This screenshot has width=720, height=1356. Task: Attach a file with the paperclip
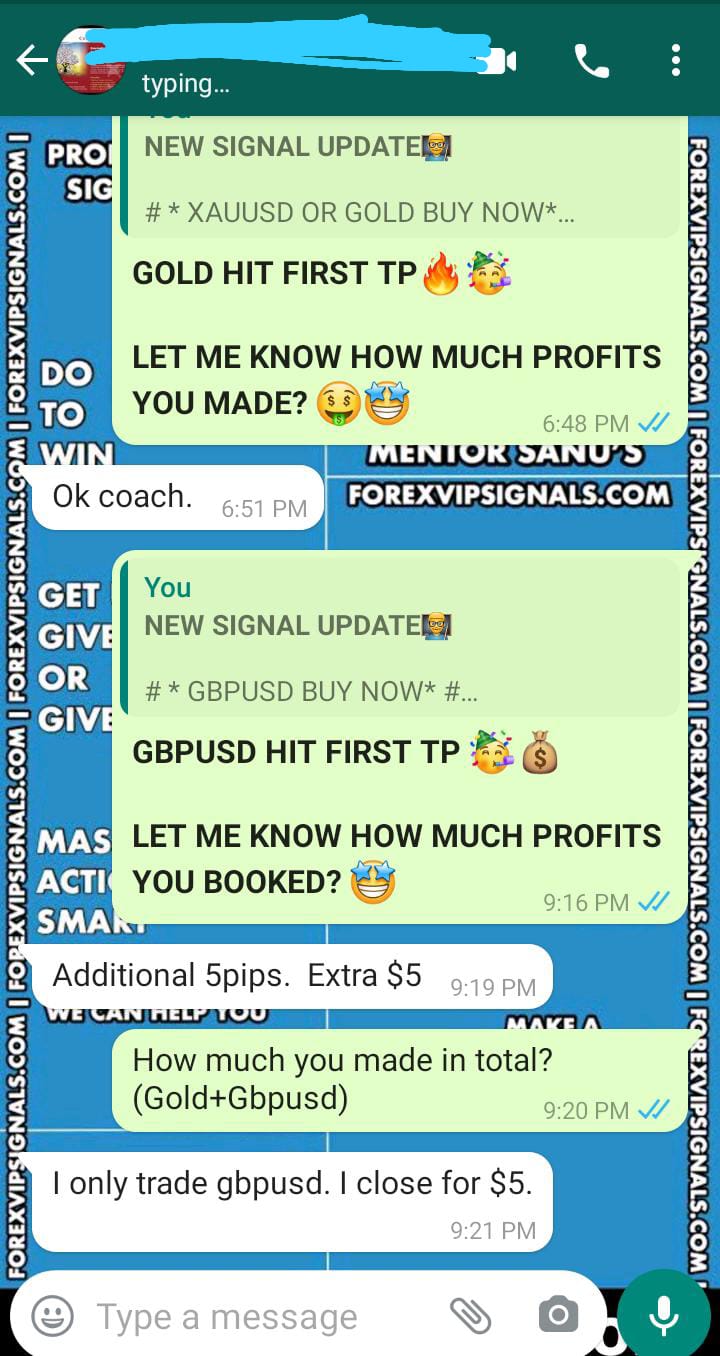[x=469, y=1316]
